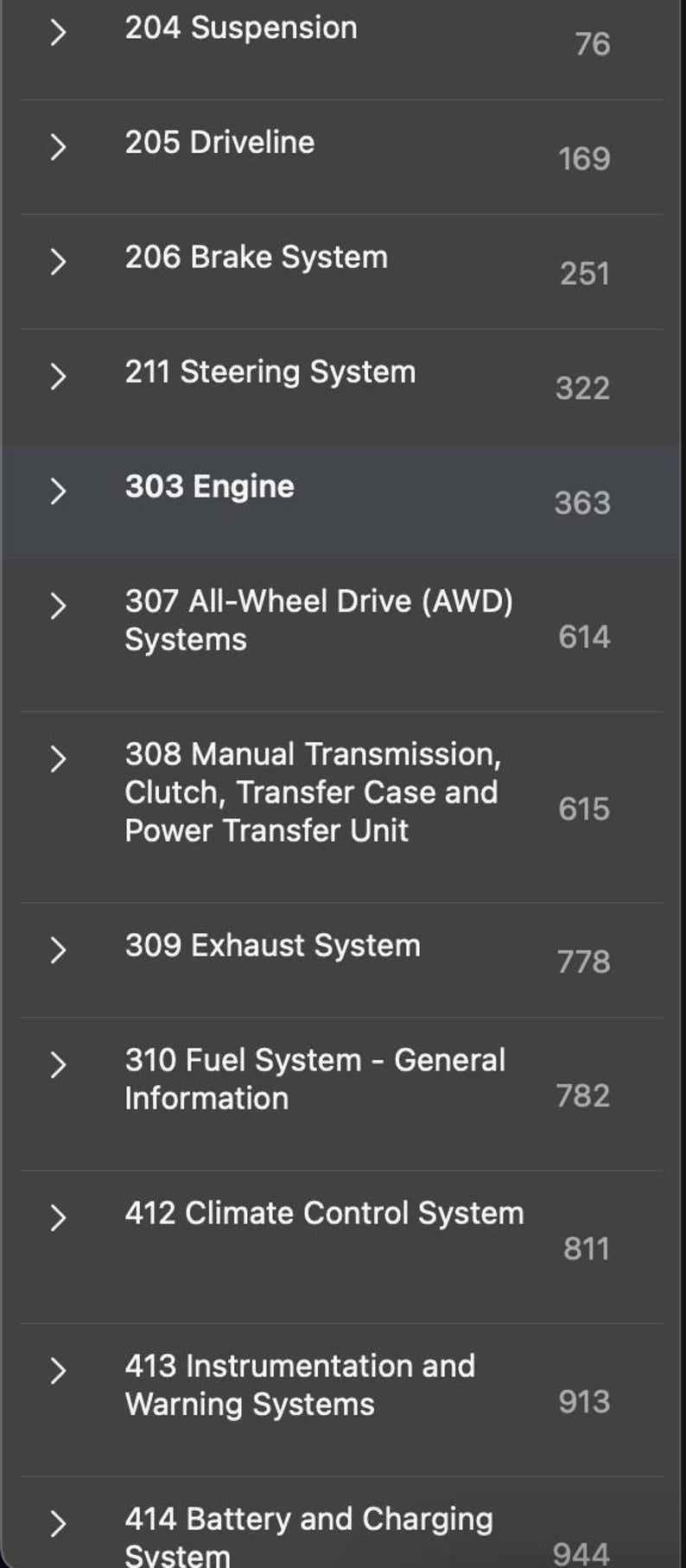Collapse the highlighted 303 Engine chapter
Viewport: 686px width, 1568px height.
pyautogui.click(x=59, y=491)
